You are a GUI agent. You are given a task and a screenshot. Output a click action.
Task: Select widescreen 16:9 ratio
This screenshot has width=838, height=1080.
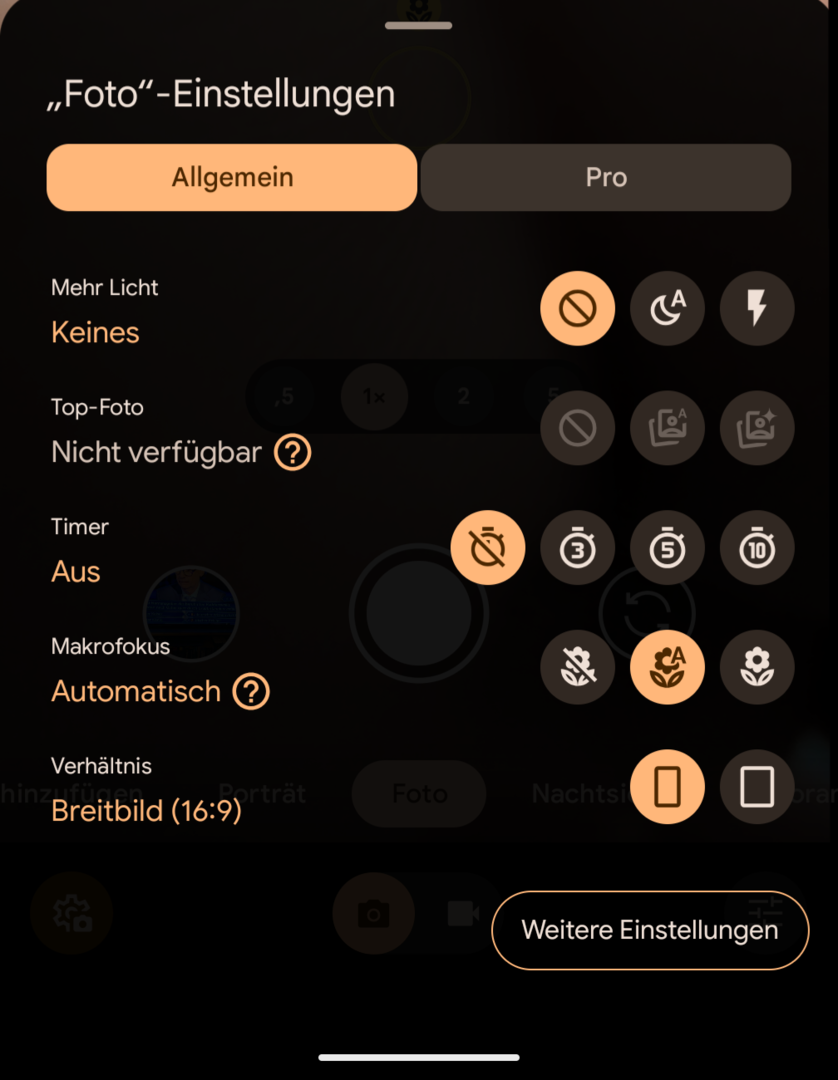(x=667, y=787)
